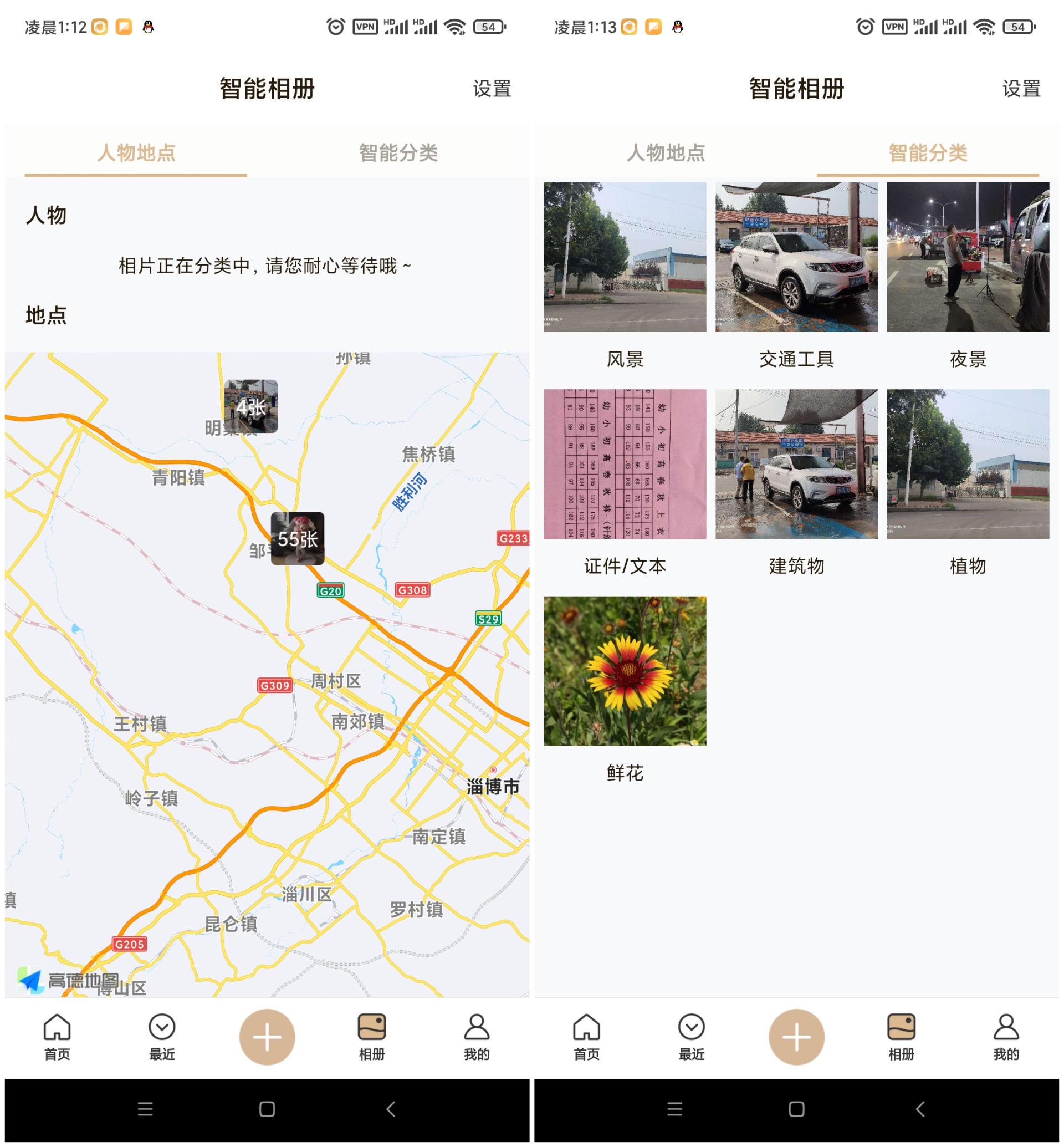The image size is (1064, 1147).
Task: Switch to 智能分类 tab on the map screen
Action: coord(398,152)
